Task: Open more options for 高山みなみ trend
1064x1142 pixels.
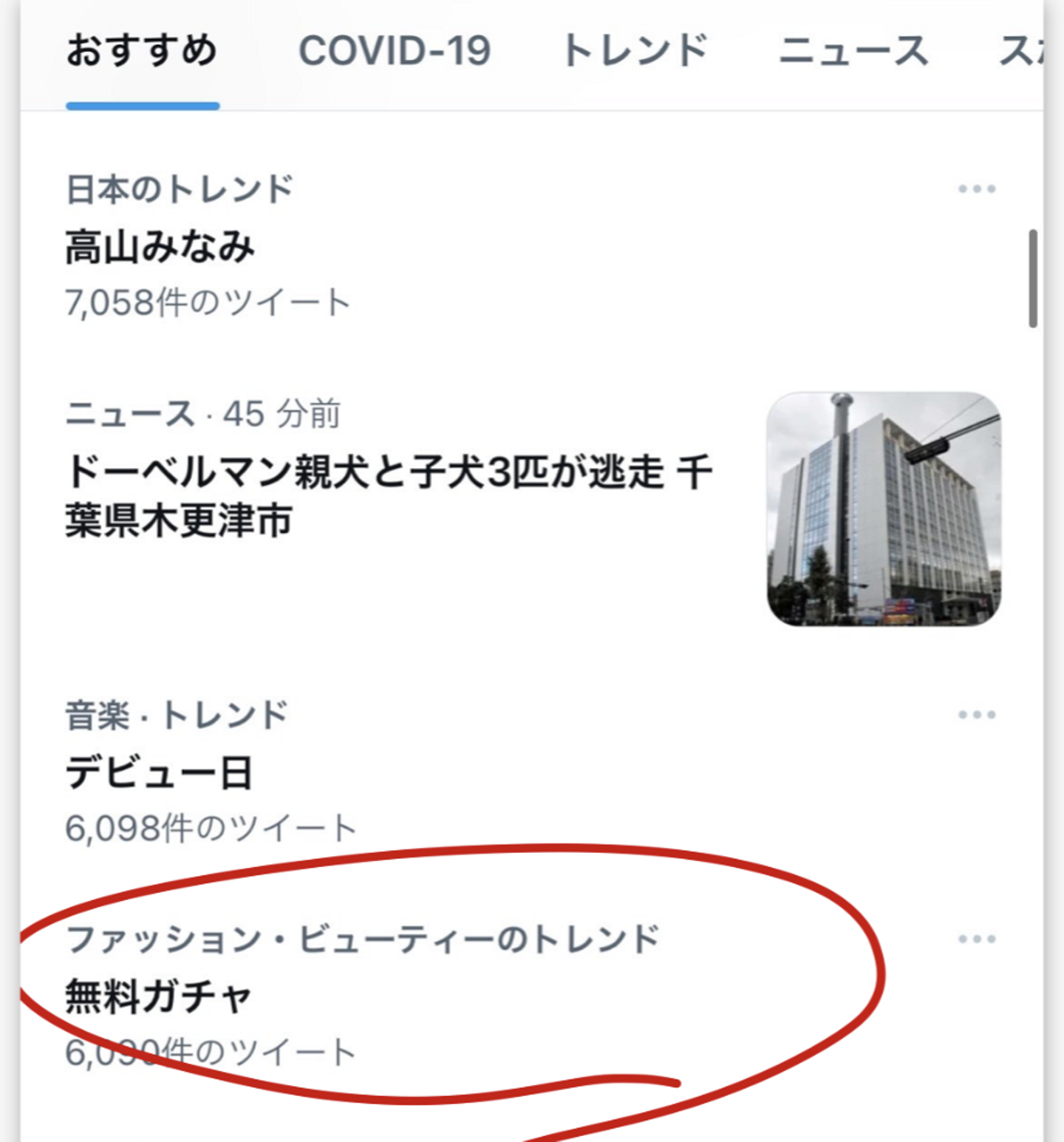Action: [976, 189]
